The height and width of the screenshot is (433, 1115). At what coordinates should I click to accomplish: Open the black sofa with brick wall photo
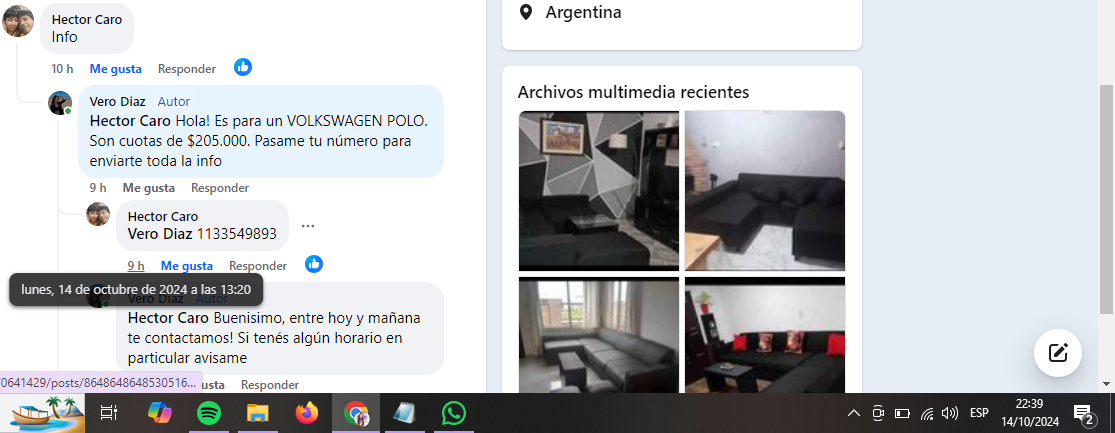(x=764, y=190)
